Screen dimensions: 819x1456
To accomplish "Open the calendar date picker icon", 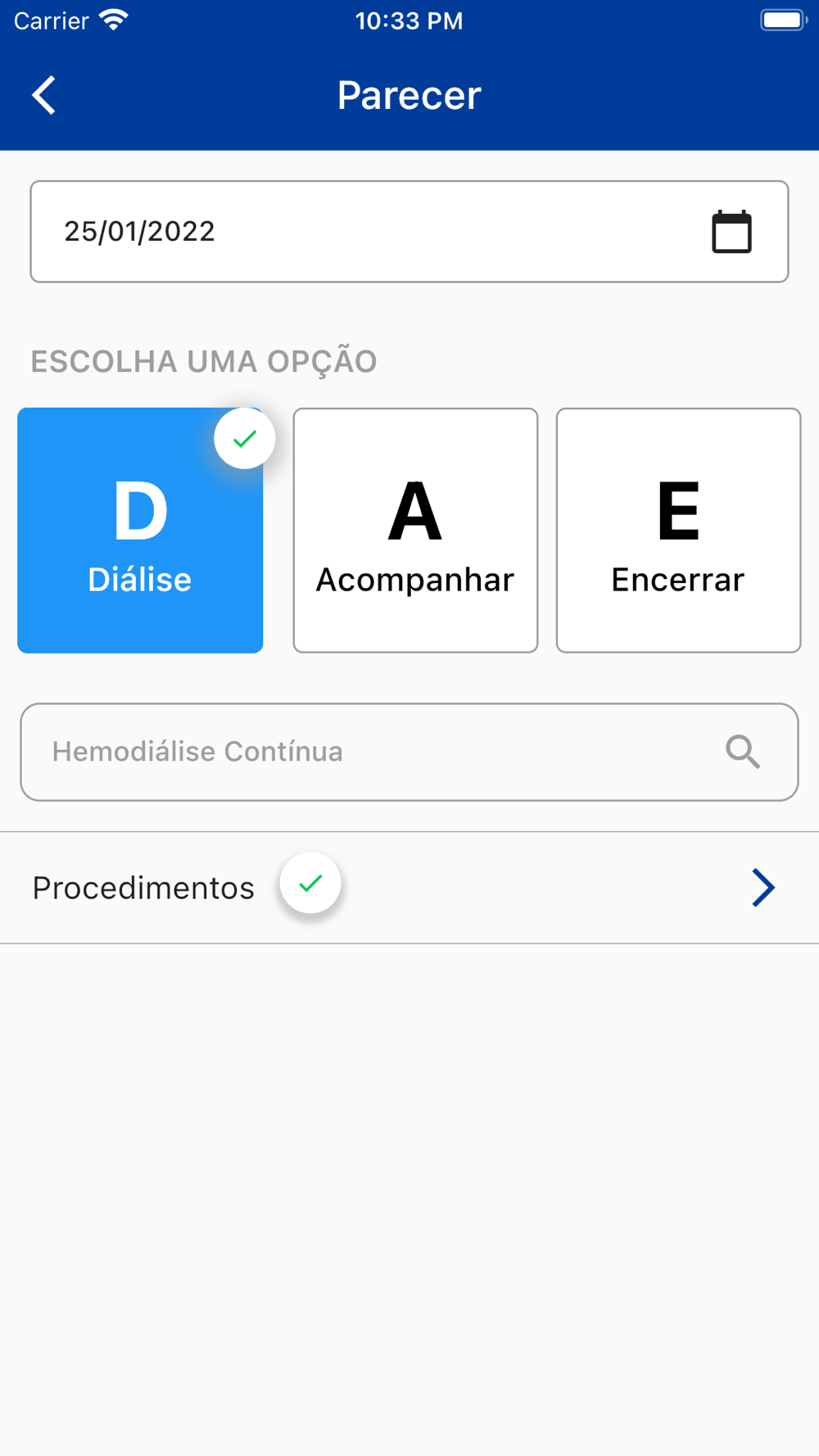I will [x=731, y=232].
